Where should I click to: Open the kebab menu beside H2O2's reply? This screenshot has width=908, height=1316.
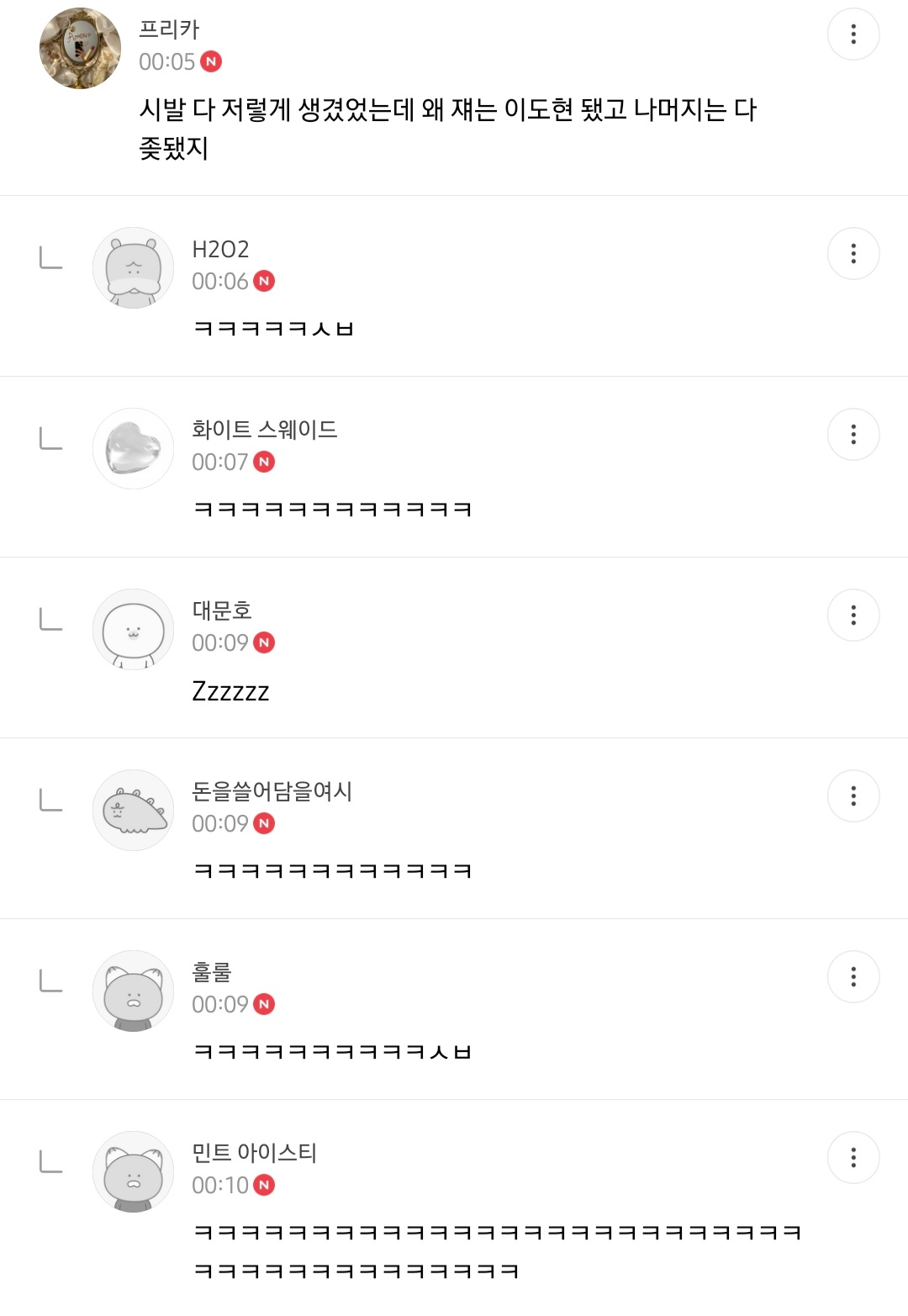[854, 251]
